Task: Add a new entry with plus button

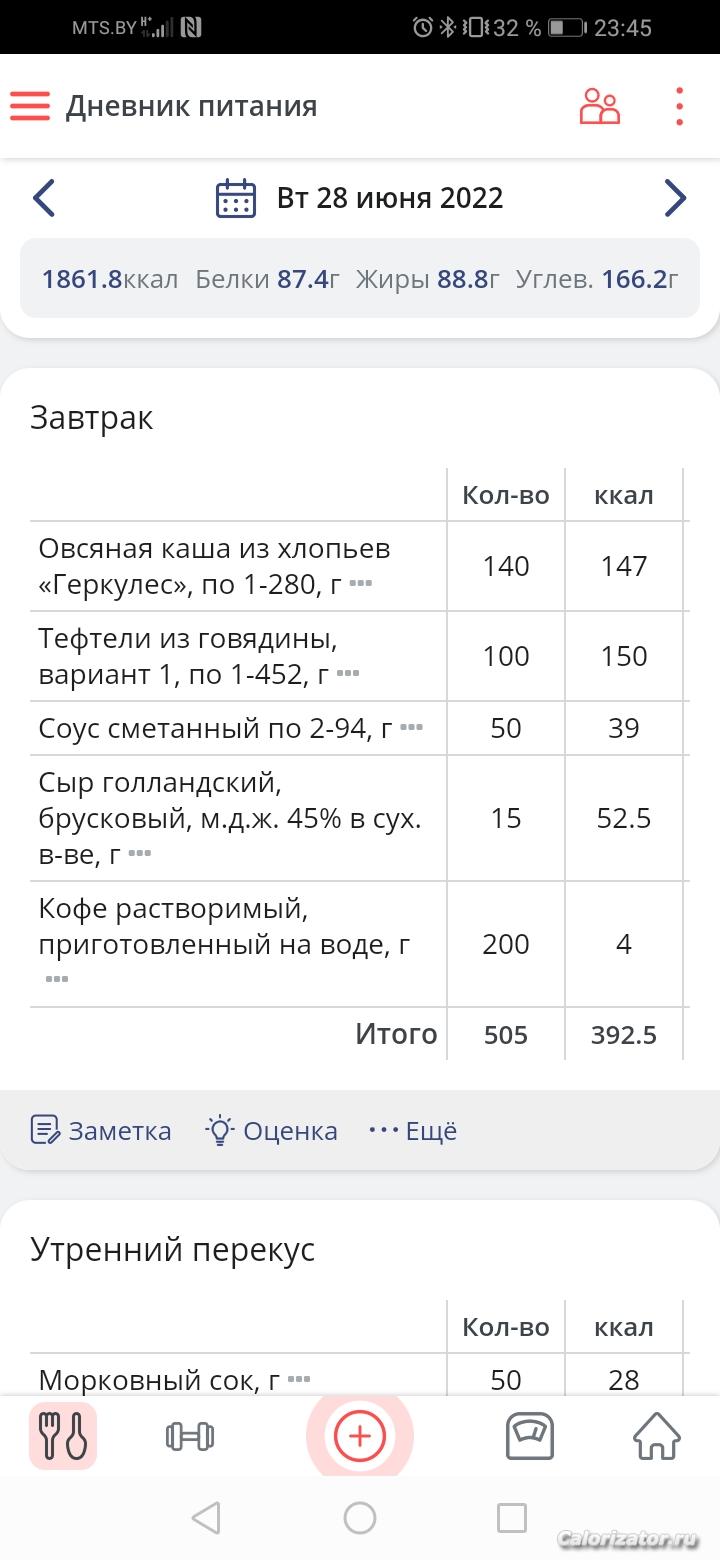Action: click(x=360, y=1437)
